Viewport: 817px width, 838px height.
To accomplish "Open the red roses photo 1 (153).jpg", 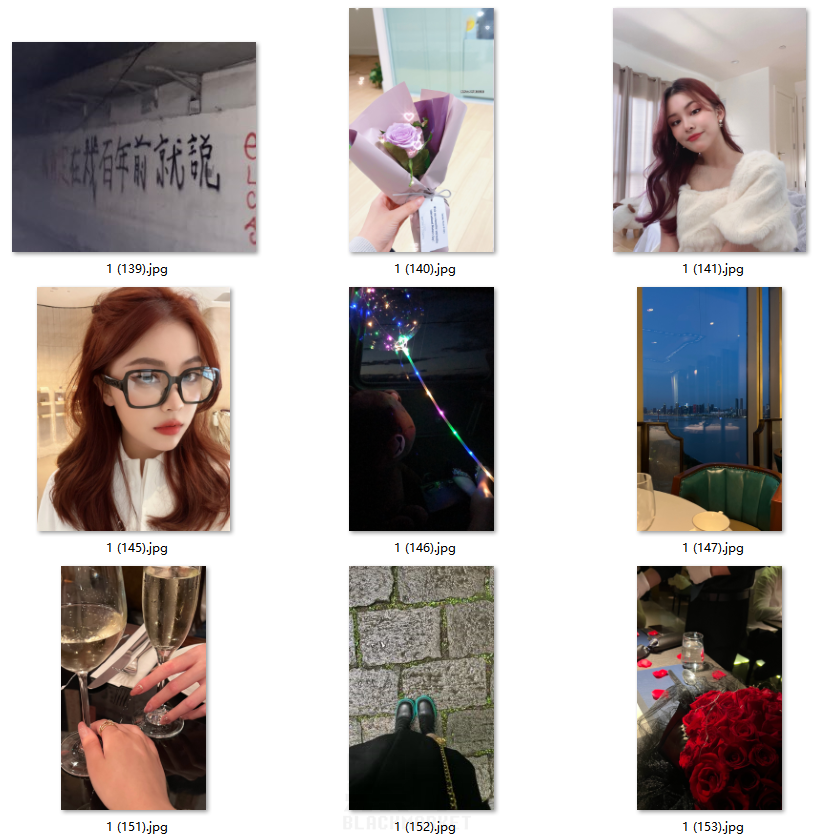I will tap(709, 688).
